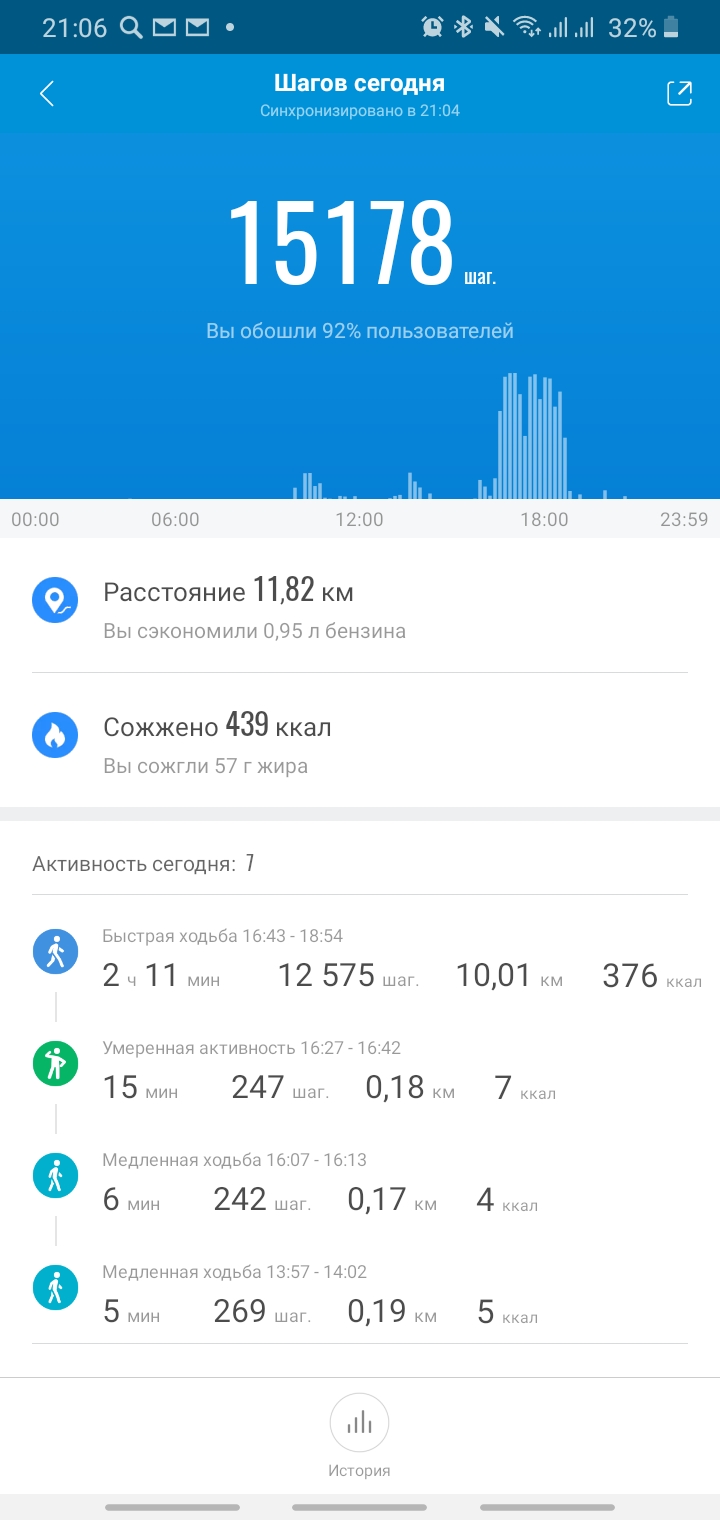Tap the hourly step chart

pyautogui.click(x=360, y=440)
